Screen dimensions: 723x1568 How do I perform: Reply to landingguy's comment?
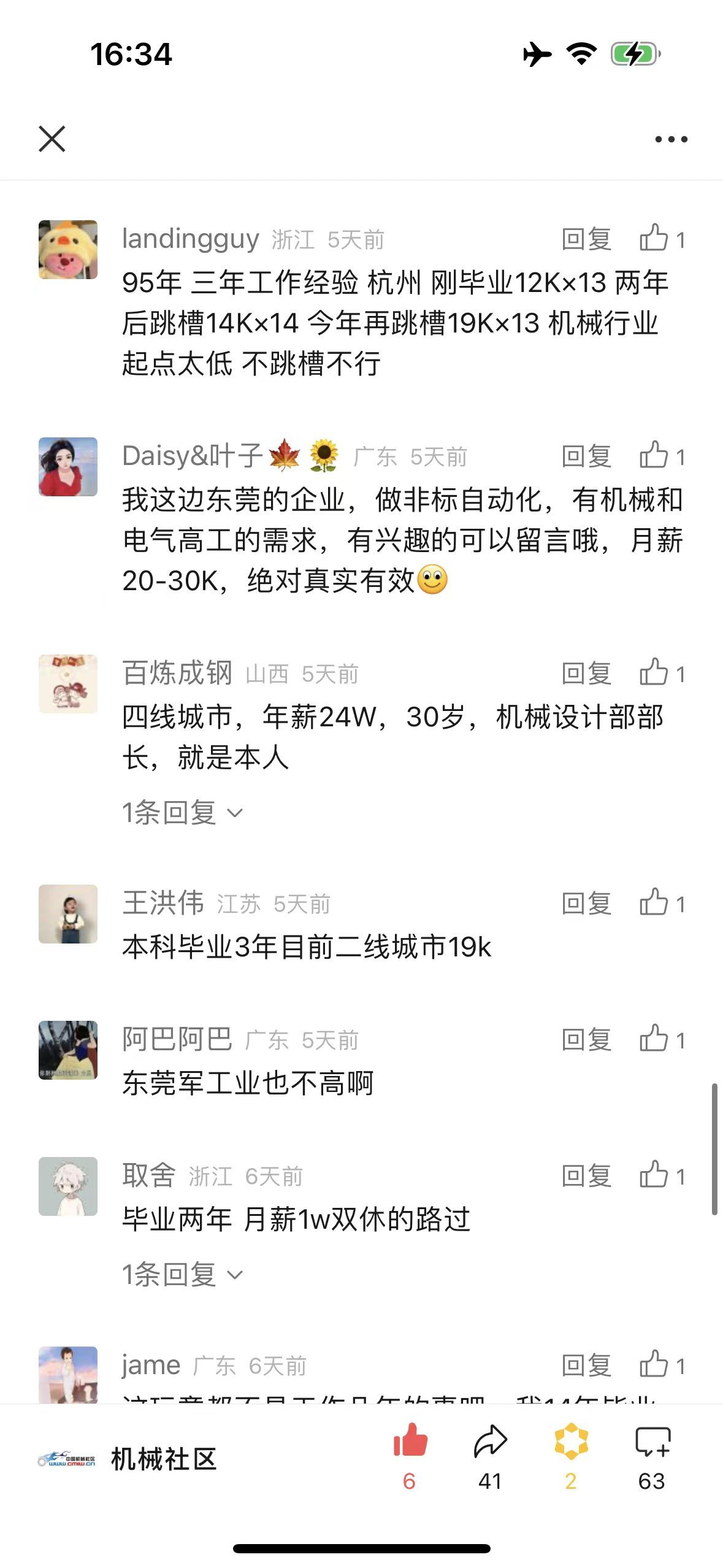586,239
